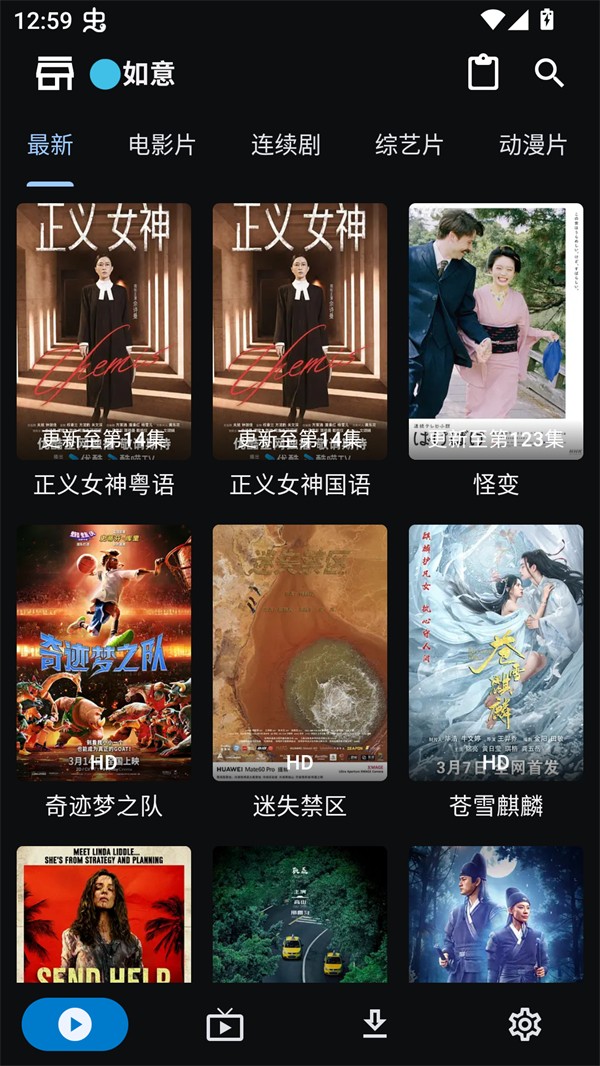Open the clipboard icon
Screen dimensions: 600x1066
483,73
